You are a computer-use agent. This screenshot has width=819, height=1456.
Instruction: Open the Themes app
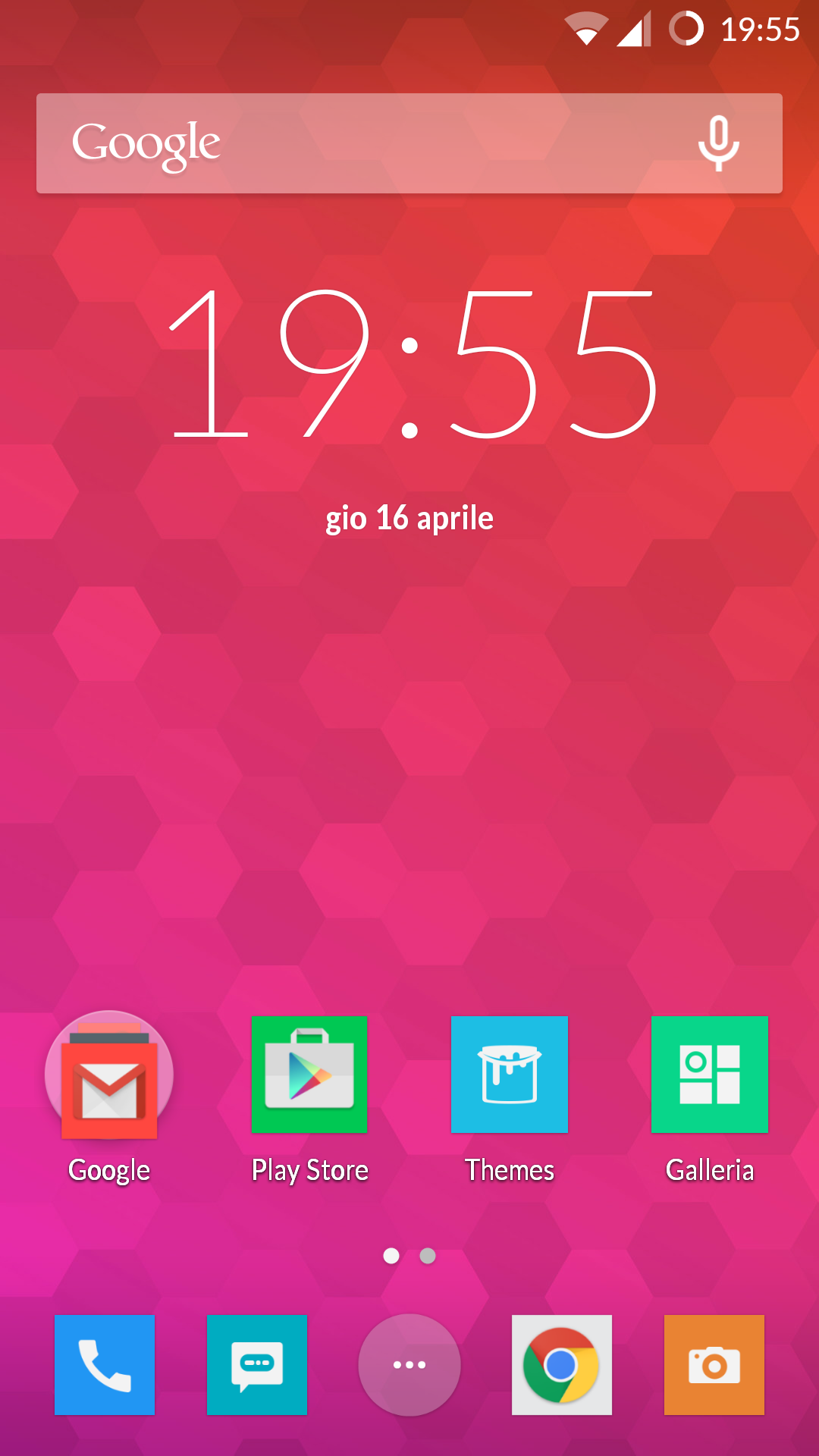pos(510,1075)
